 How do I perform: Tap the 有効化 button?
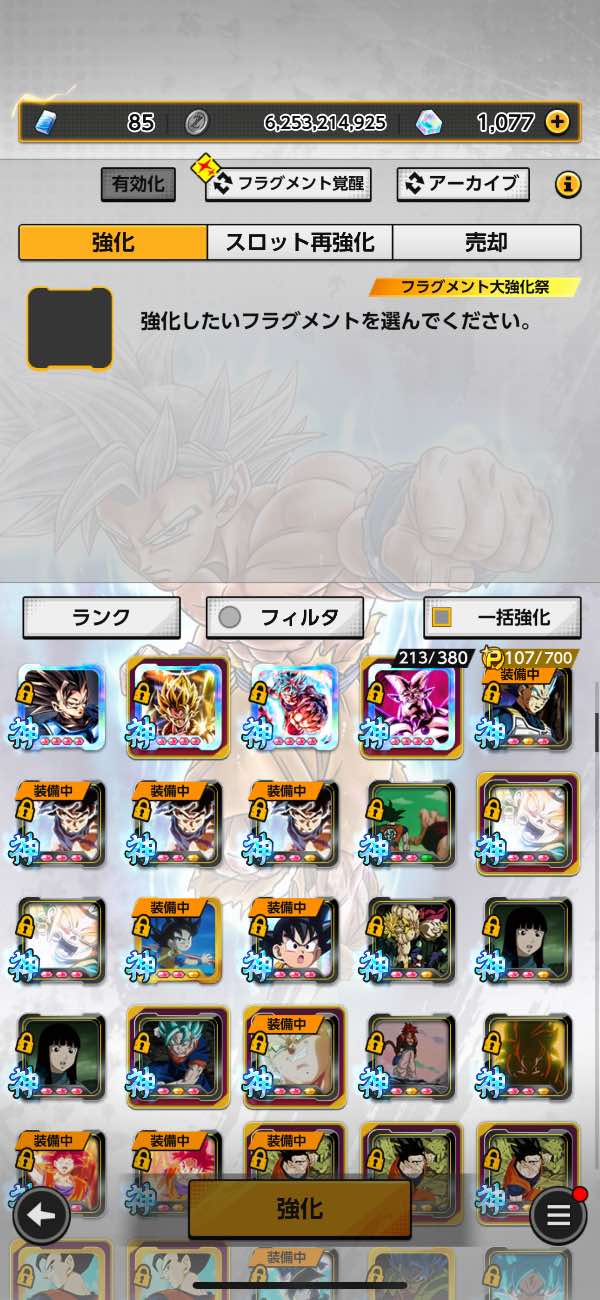(x=138, y=184)
